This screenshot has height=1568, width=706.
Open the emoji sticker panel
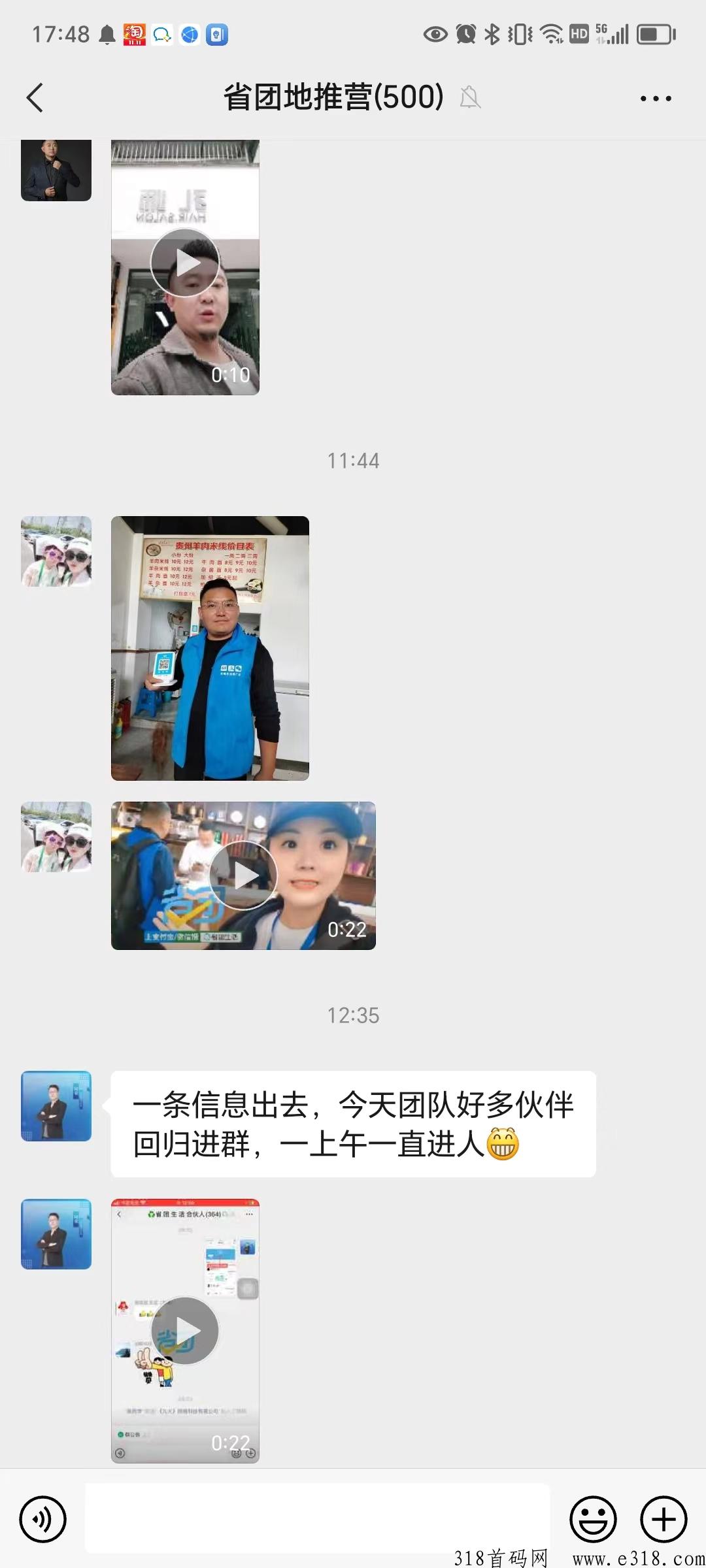pos(593,1519)
